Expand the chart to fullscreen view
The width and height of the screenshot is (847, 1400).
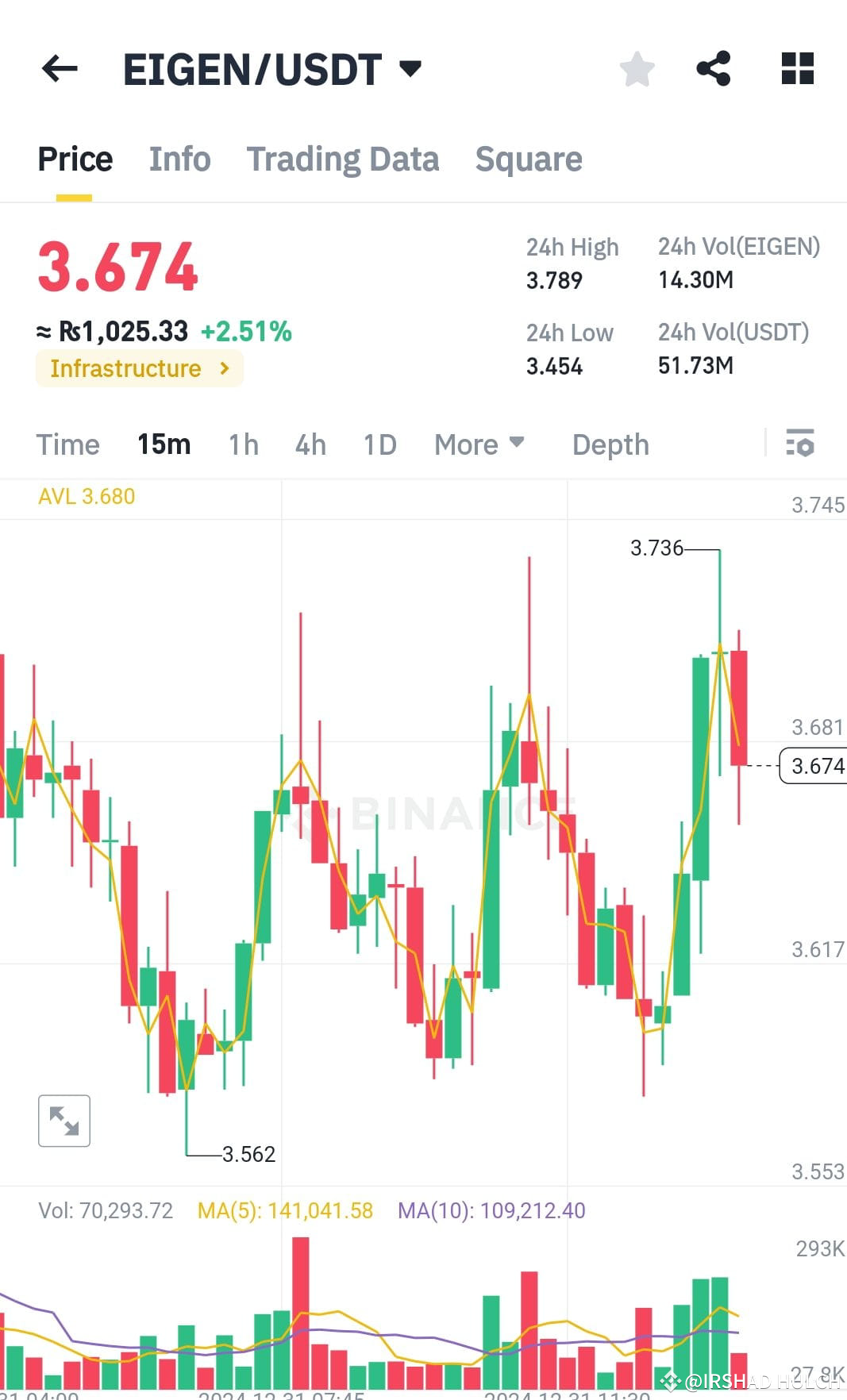coord(64,1121)
